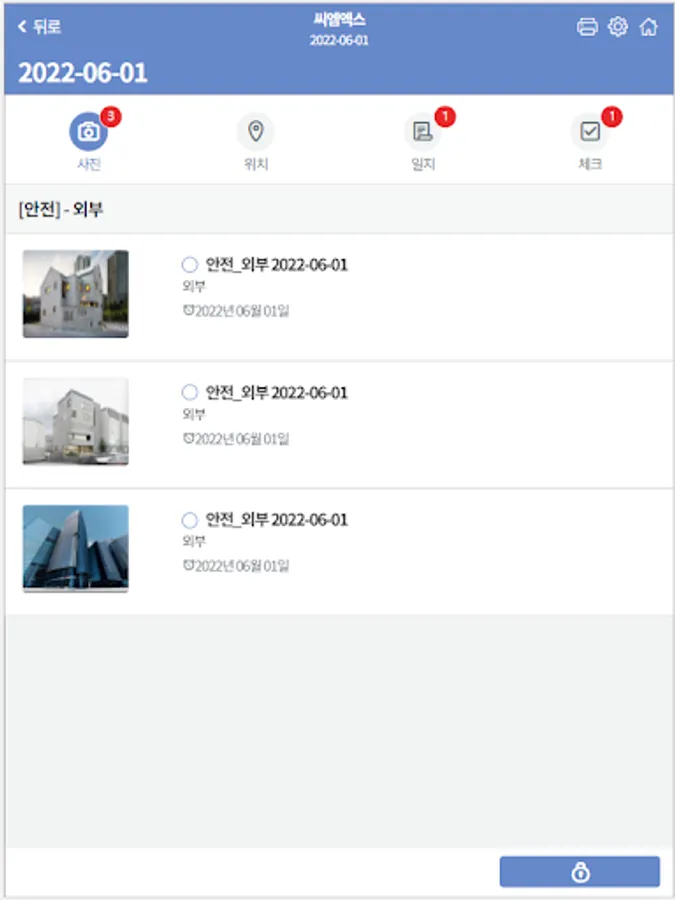Go to the home screen icon
This screenshot has height=900, width=675.
[649, 27]
